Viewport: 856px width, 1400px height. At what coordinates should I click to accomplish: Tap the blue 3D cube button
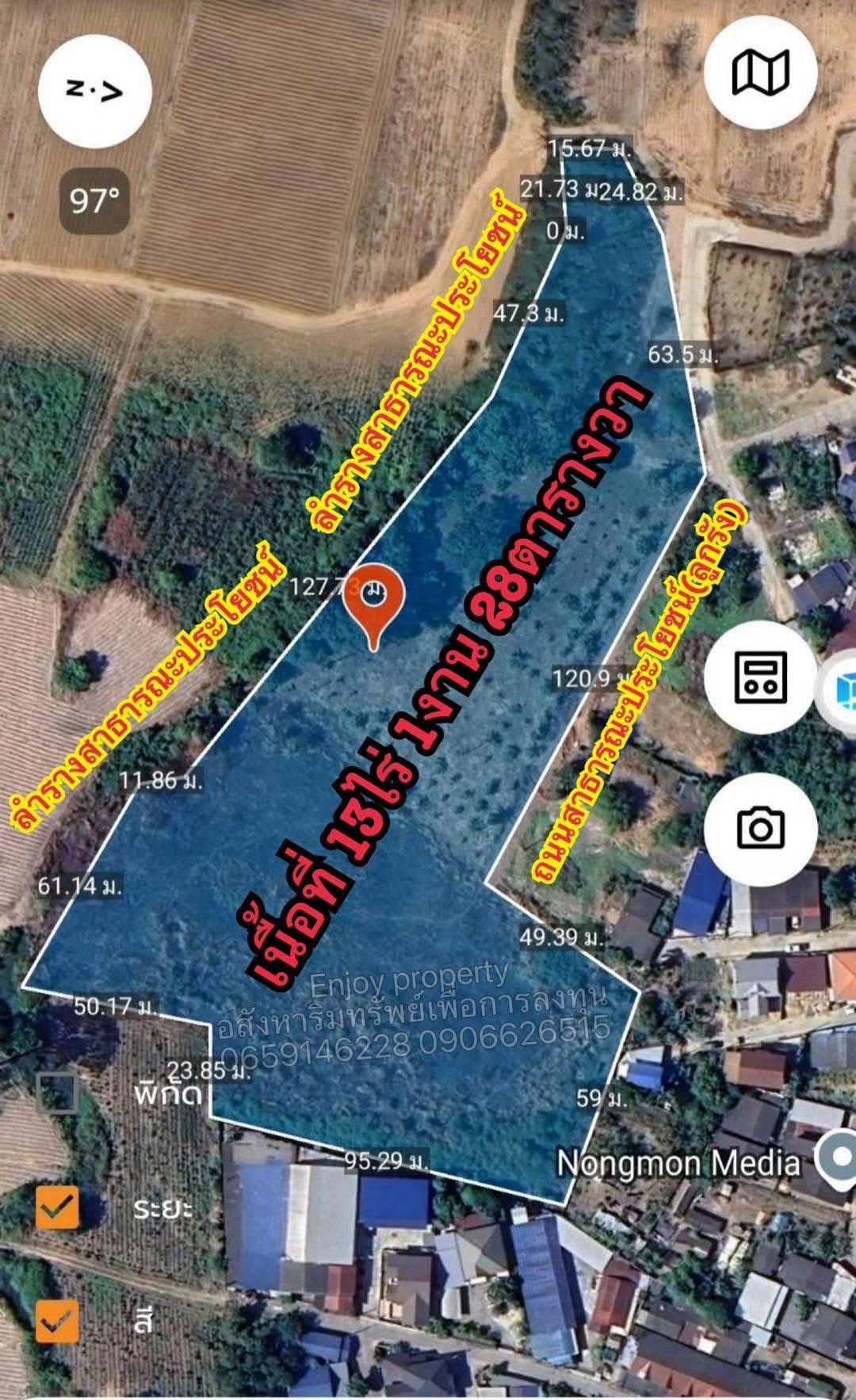pos(845,691)
